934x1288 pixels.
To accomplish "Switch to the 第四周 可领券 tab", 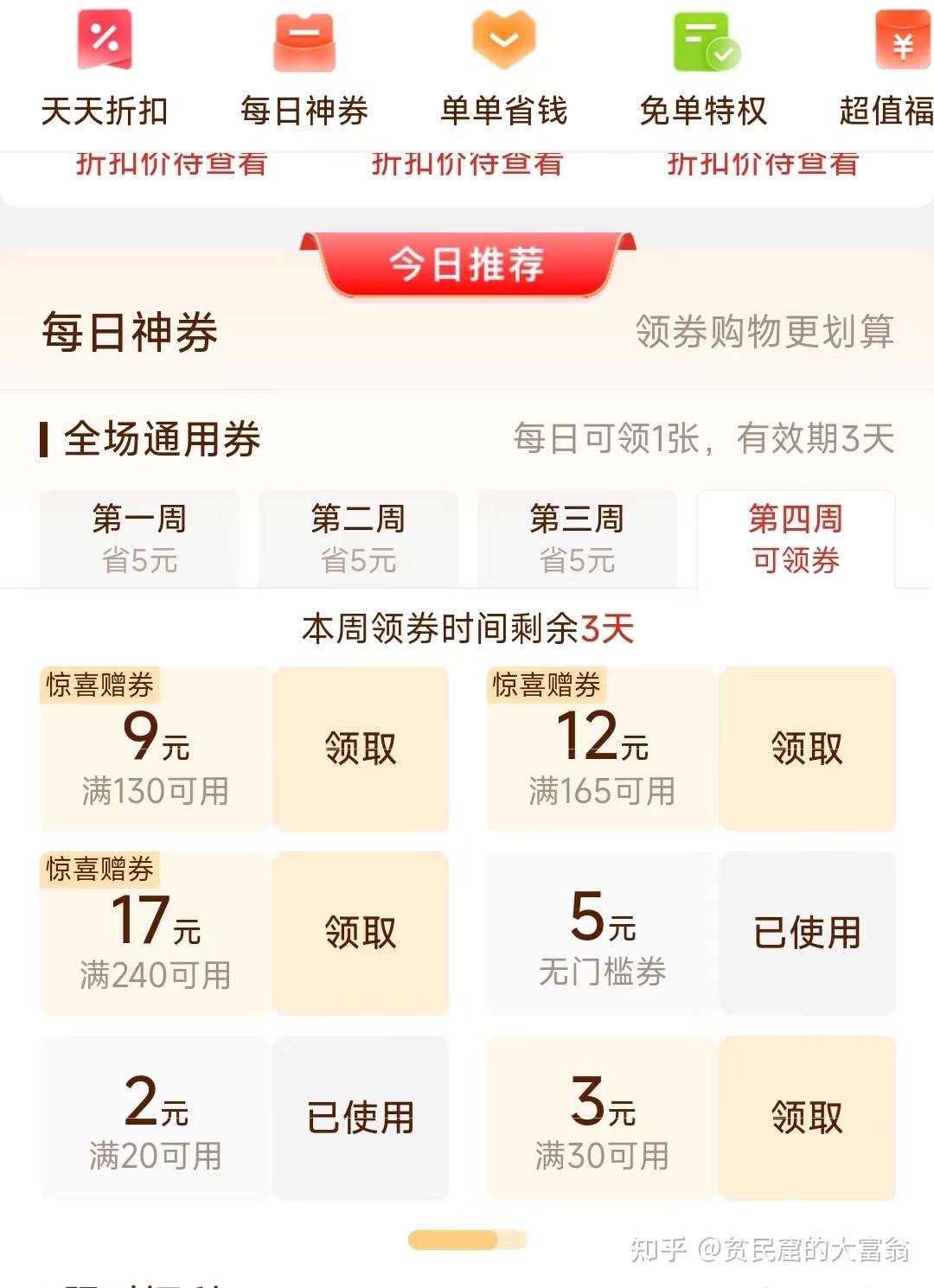I will 796,538.
